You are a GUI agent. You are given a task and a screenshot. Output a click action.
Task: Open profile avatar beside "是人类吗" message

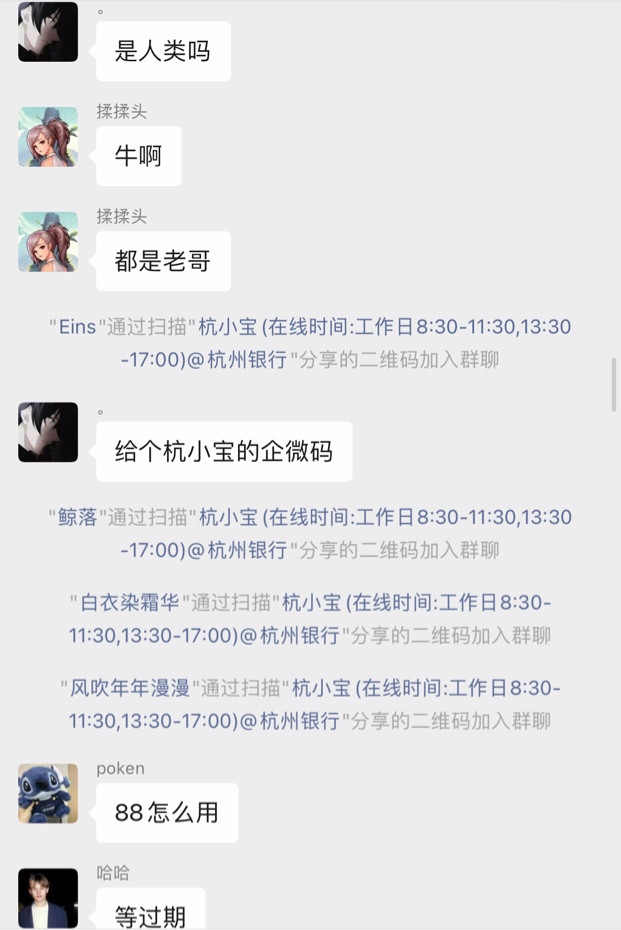[48, 32]
